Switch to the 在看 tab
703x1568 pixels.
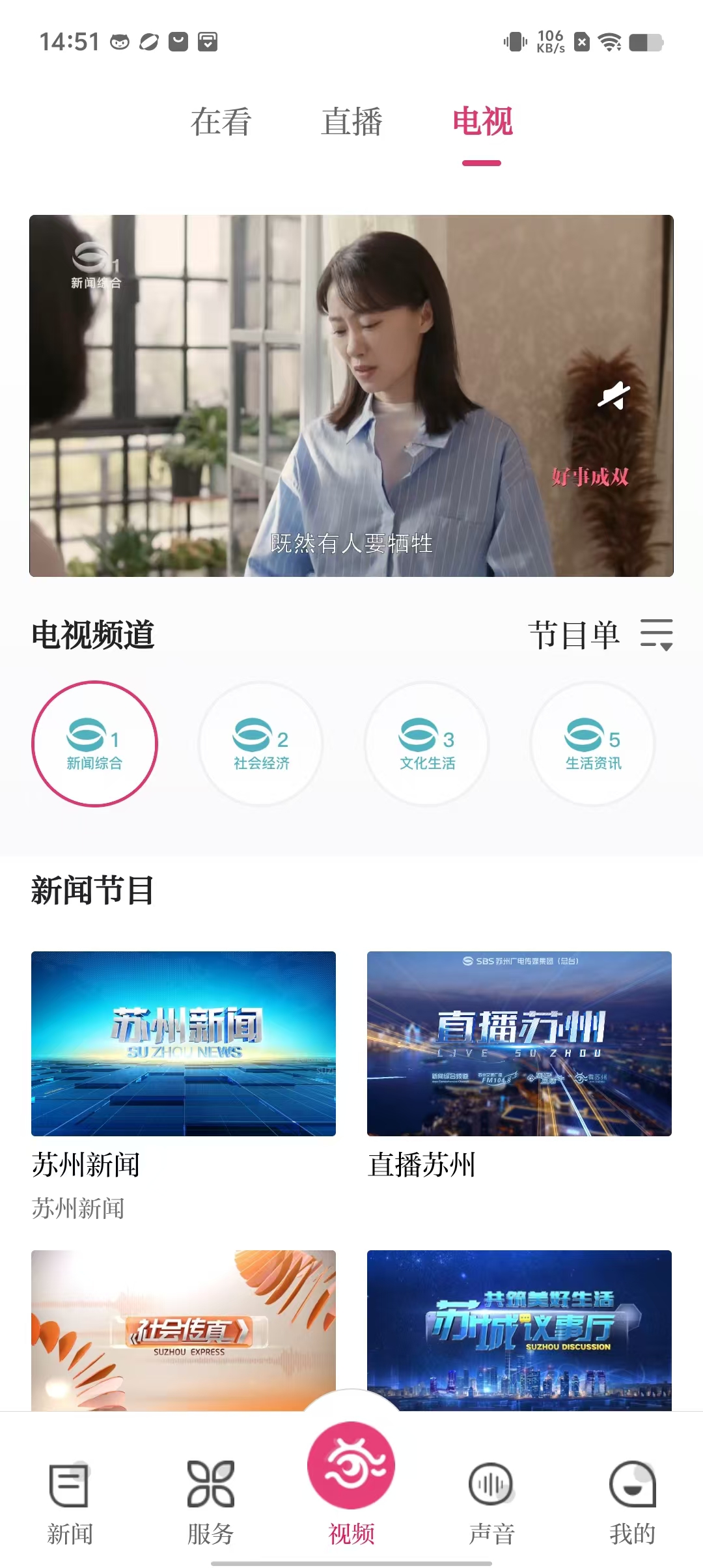pos(221,122)
